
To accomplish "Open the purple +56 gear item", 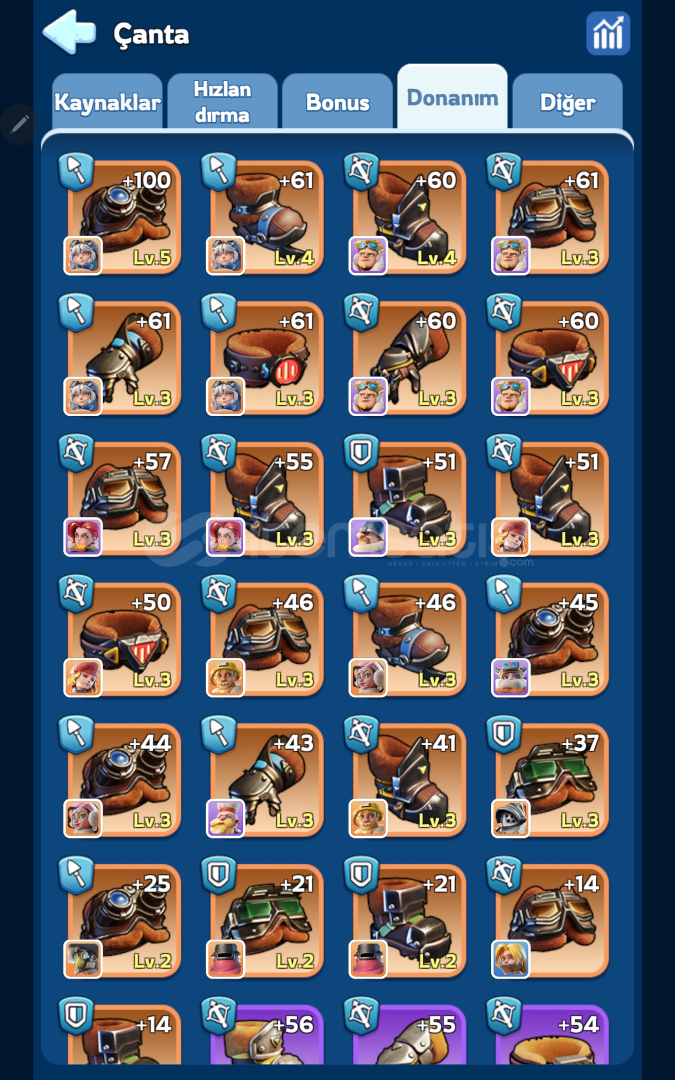I will coord(266,1035).
